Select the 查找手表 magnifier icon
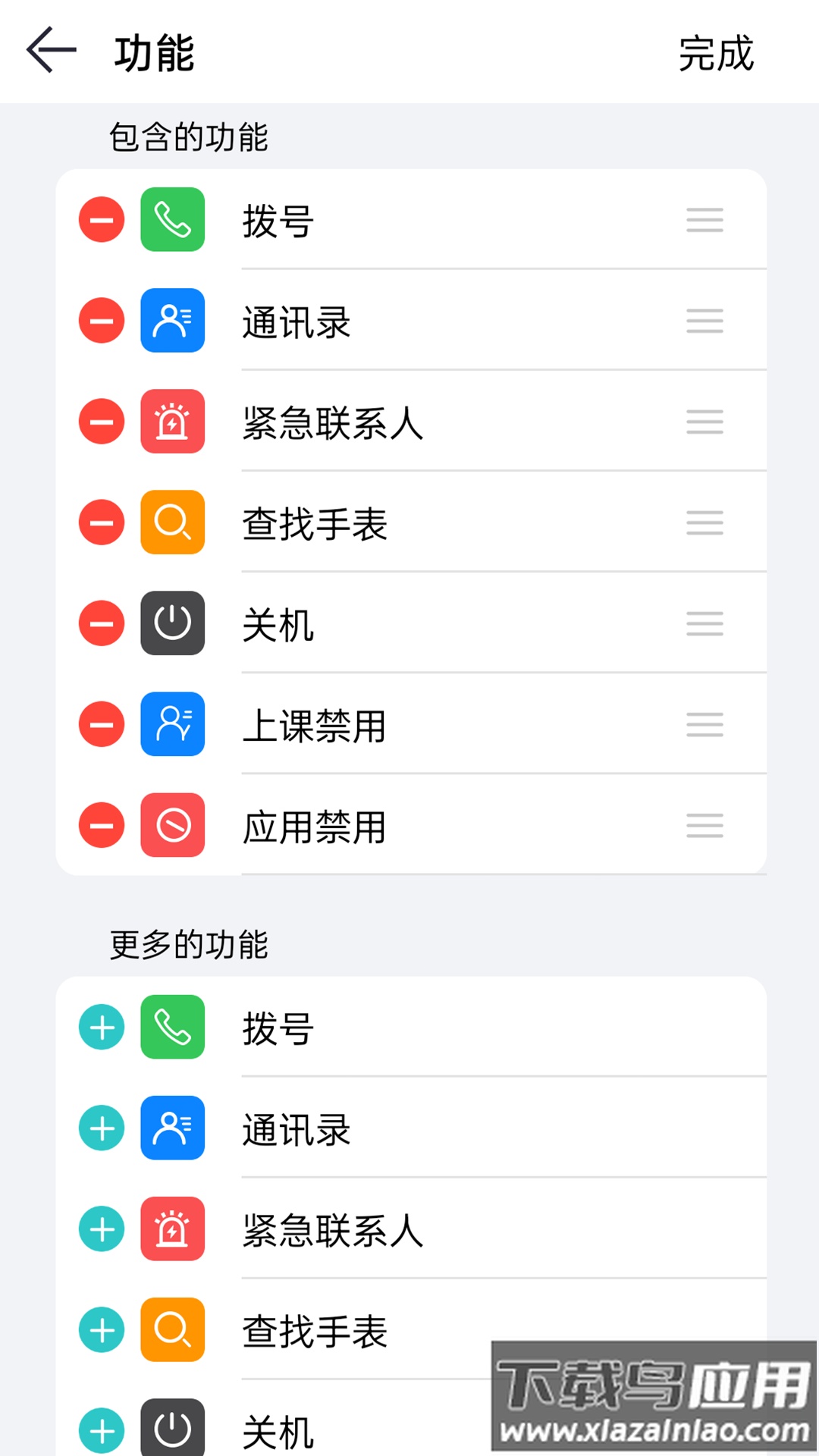Viewport: 819px width, 1456px height. tap(171, 523)
